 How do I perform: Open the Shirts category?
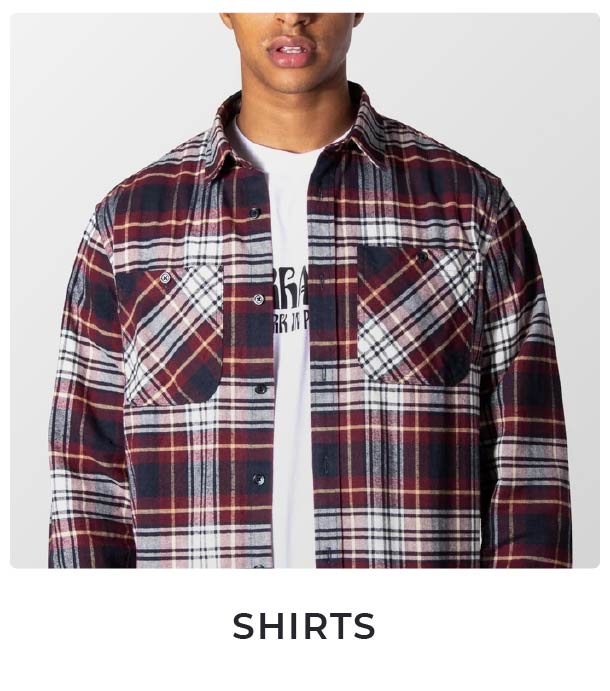pos(304,626)
